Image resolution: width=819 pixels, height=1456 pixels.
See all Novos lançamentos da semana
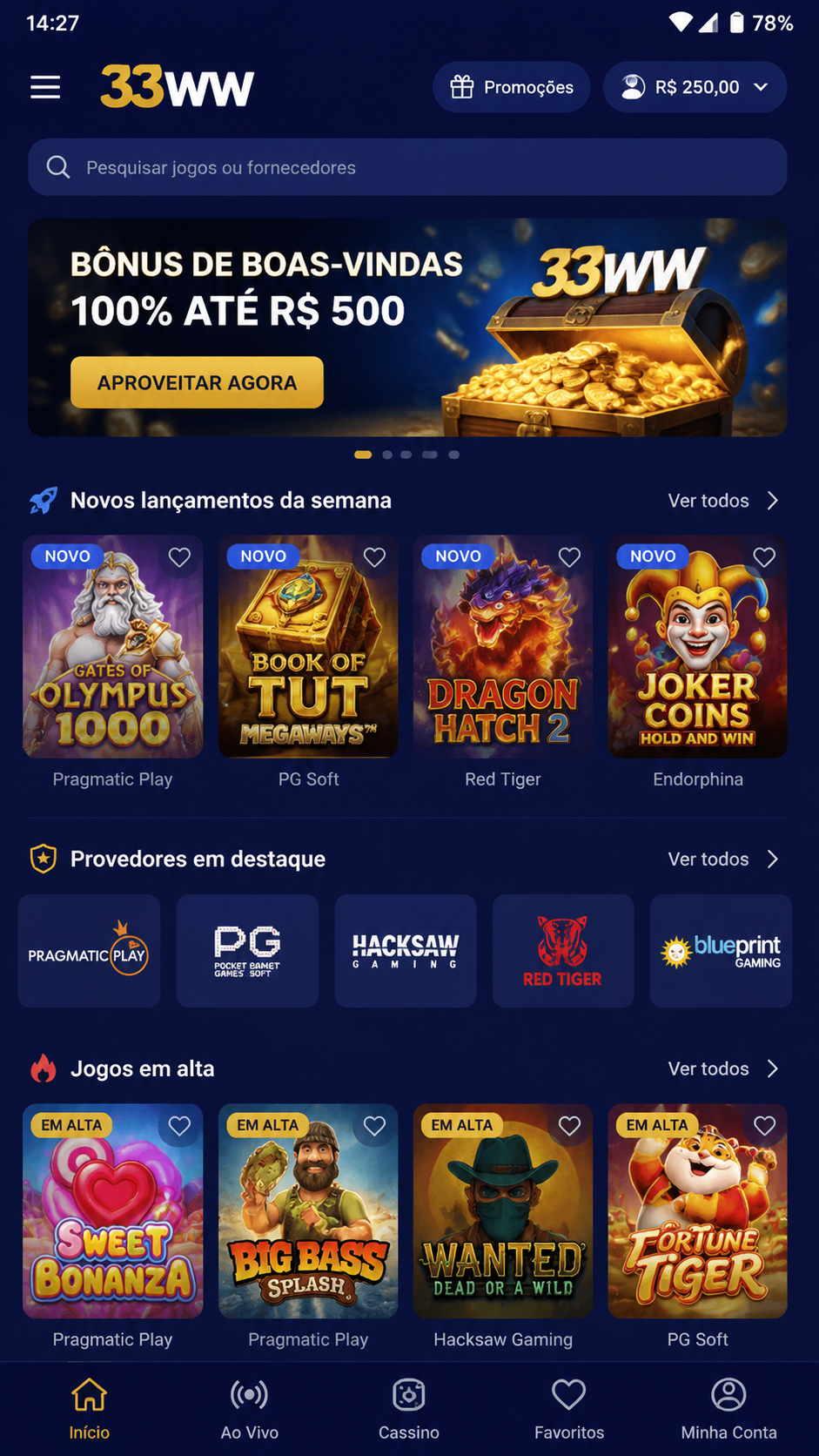722,501
